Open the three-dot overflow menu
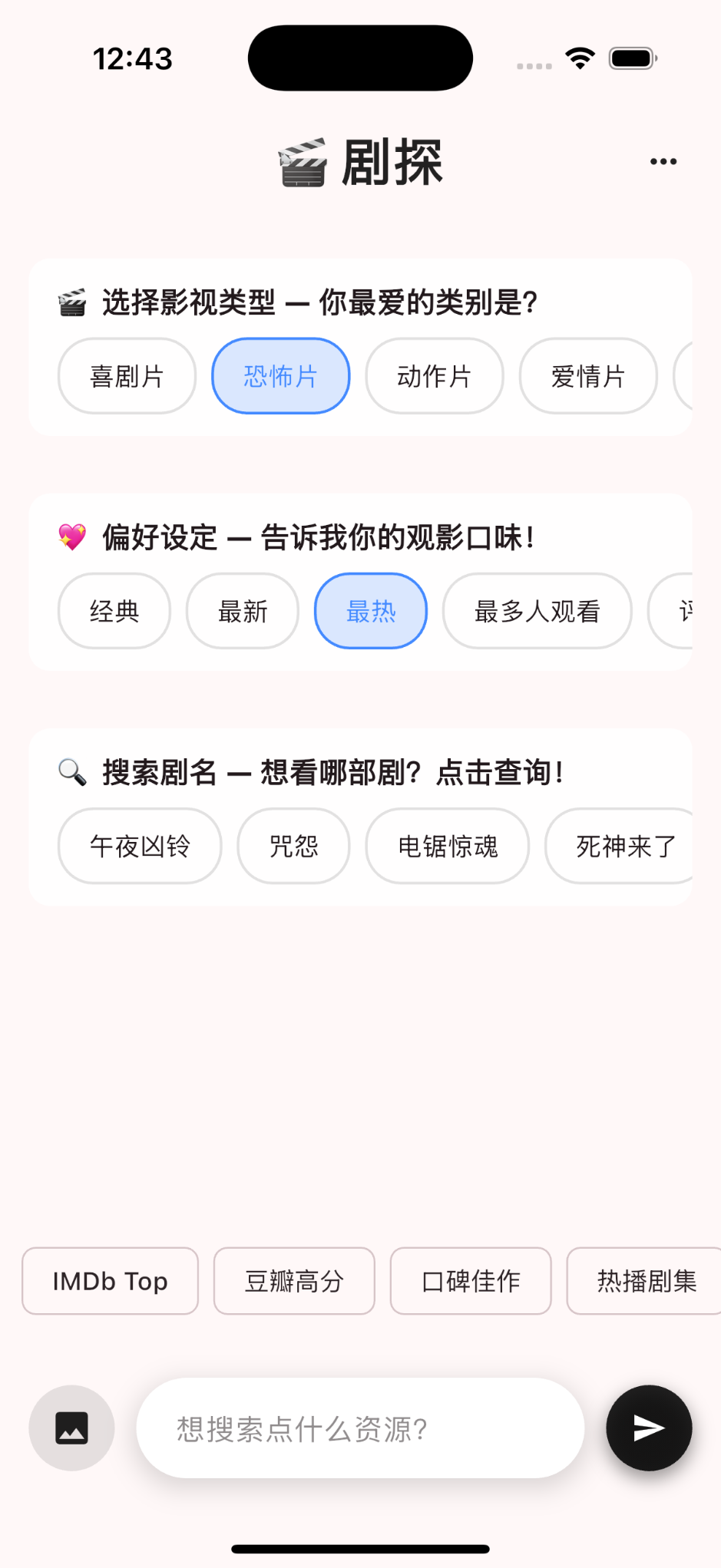 663,161
